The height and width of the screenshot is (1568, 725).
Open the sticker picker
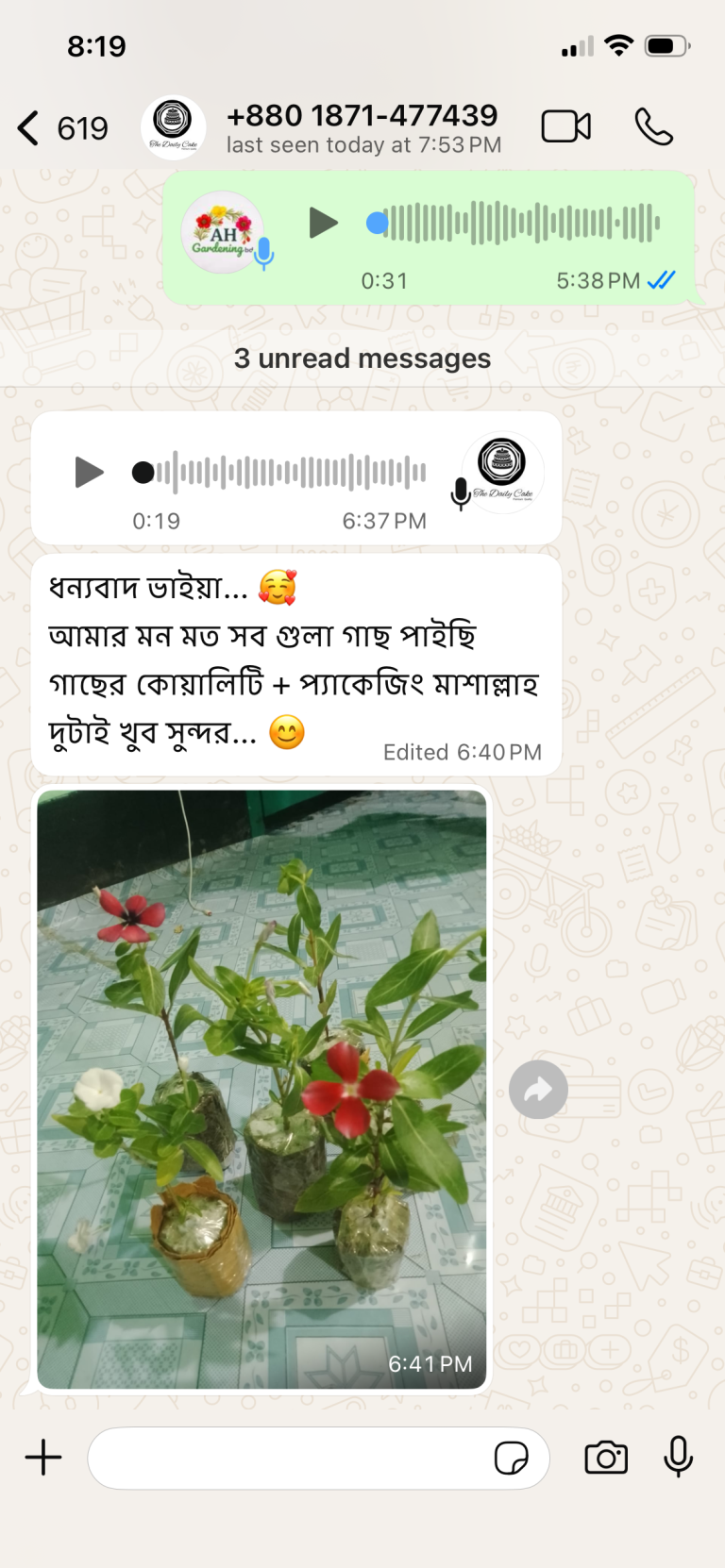click(511, 1458)
